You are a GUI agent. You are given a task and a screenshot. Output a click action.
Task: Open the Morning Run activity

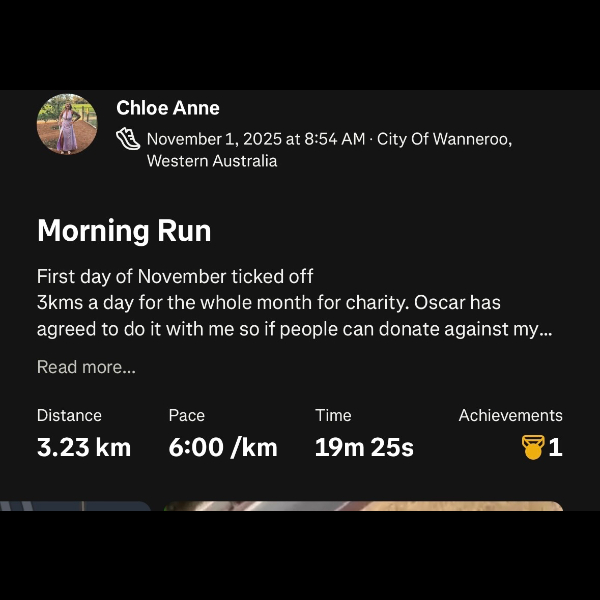(x=124, y=231)
